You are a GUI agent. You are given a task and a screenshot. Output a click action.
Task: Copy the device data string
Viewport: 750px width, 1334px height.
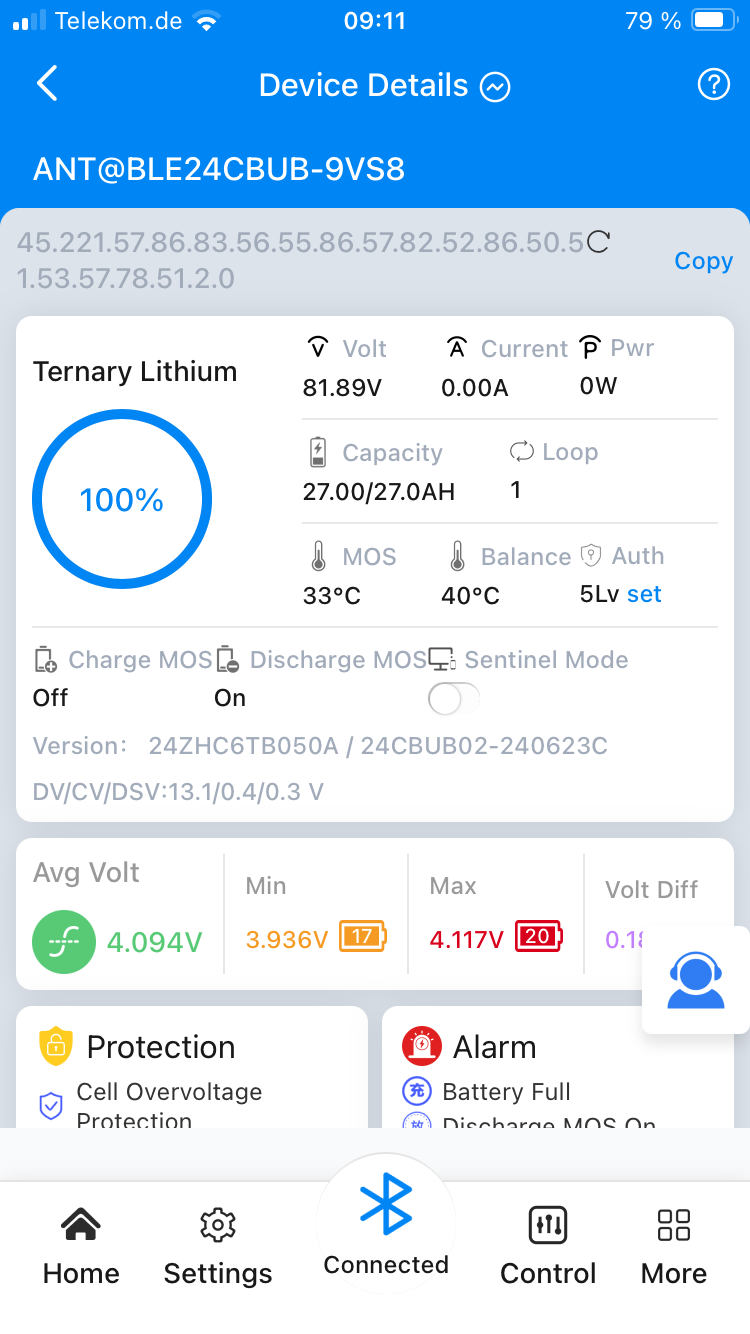[x=703, y=261]
